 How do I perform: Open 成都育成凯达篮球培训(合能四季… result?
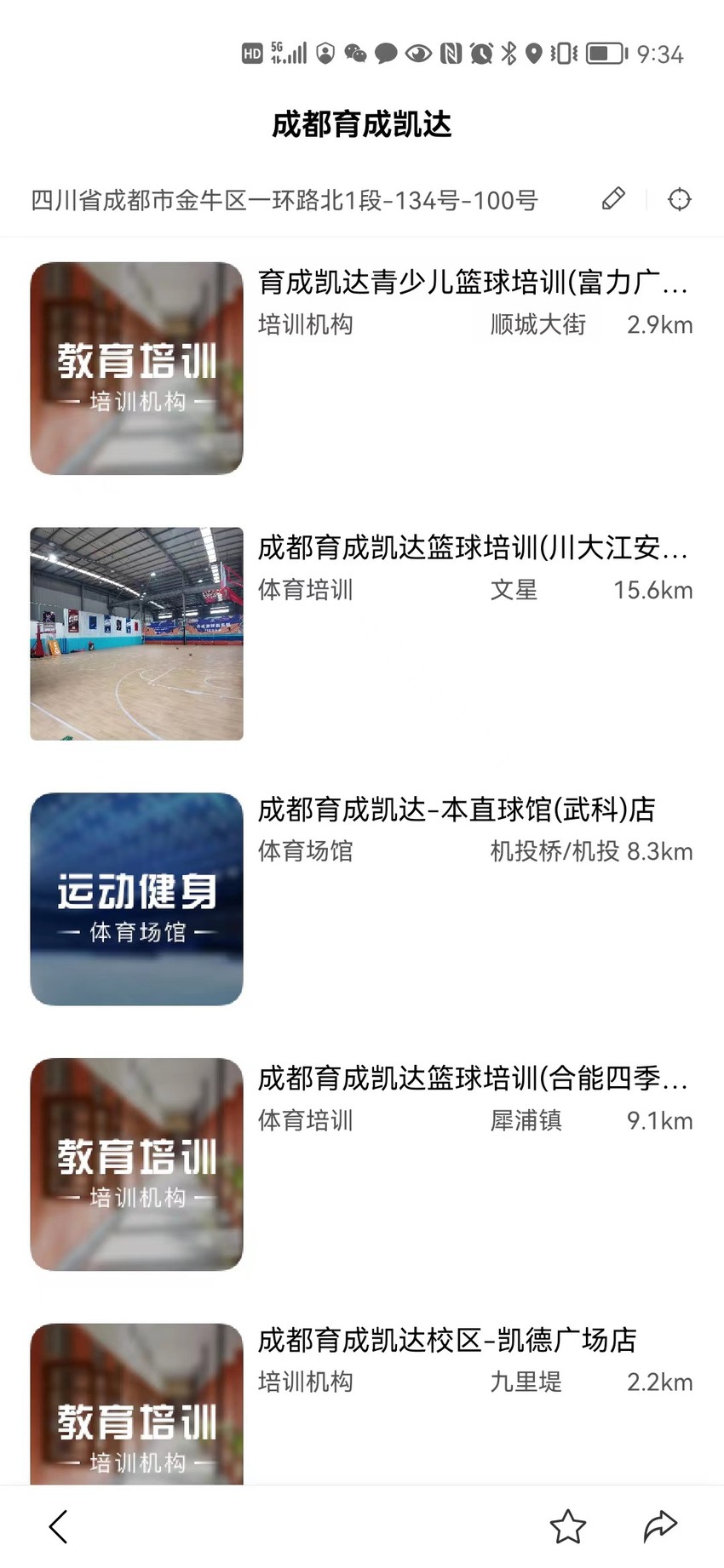click(362, 1165)
